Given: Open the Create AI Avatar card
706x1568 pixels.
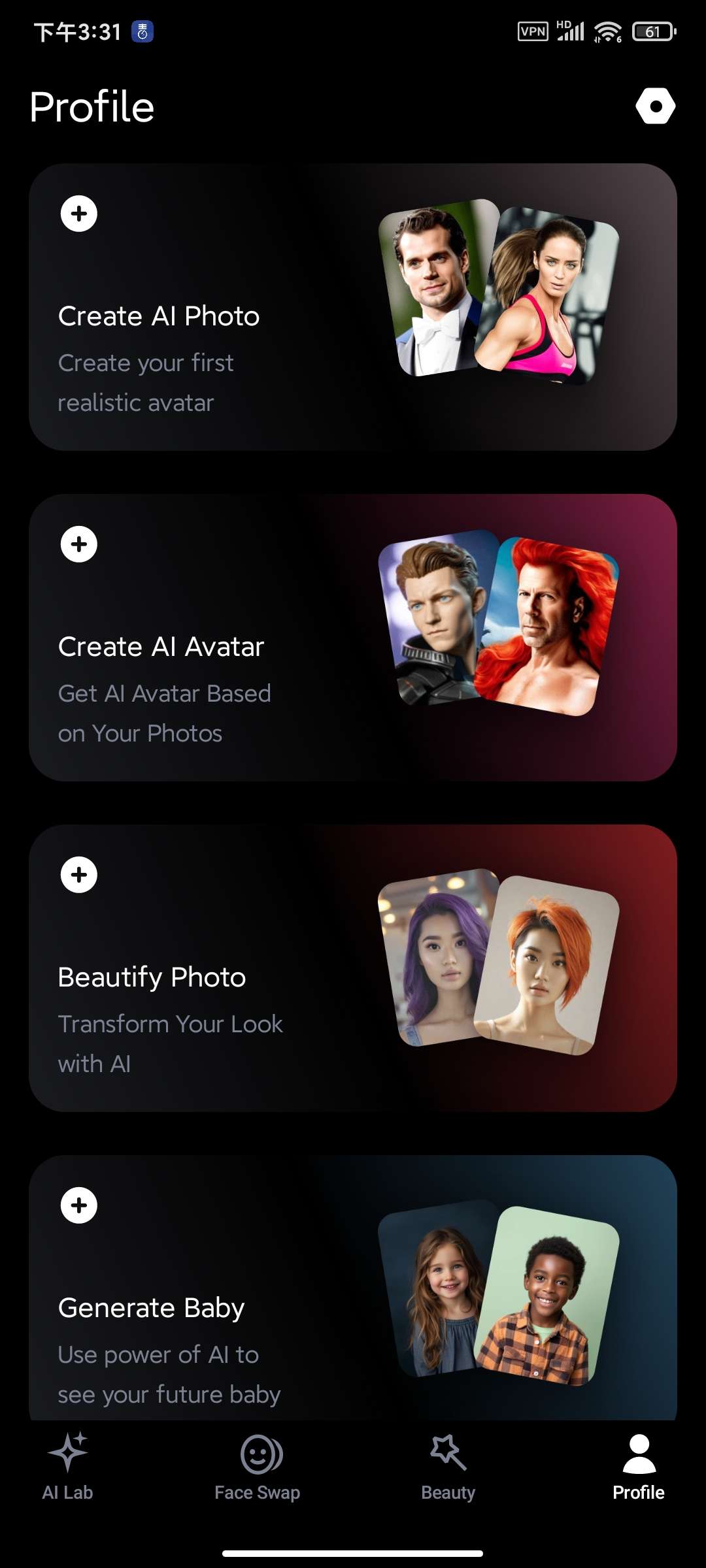Looking at the screenshot, I should coord(353,638).
